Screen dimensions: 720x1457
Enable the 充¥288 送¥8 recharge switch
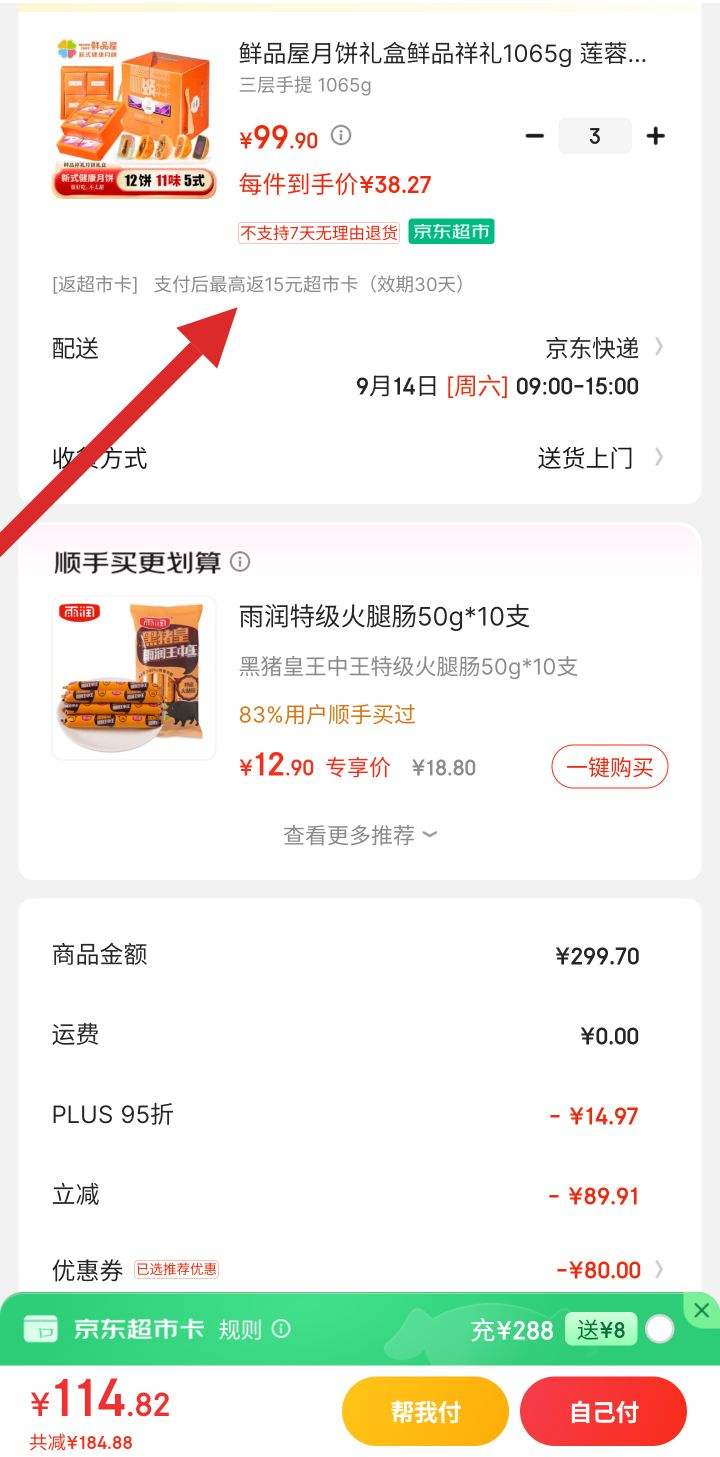point(658,1330)
